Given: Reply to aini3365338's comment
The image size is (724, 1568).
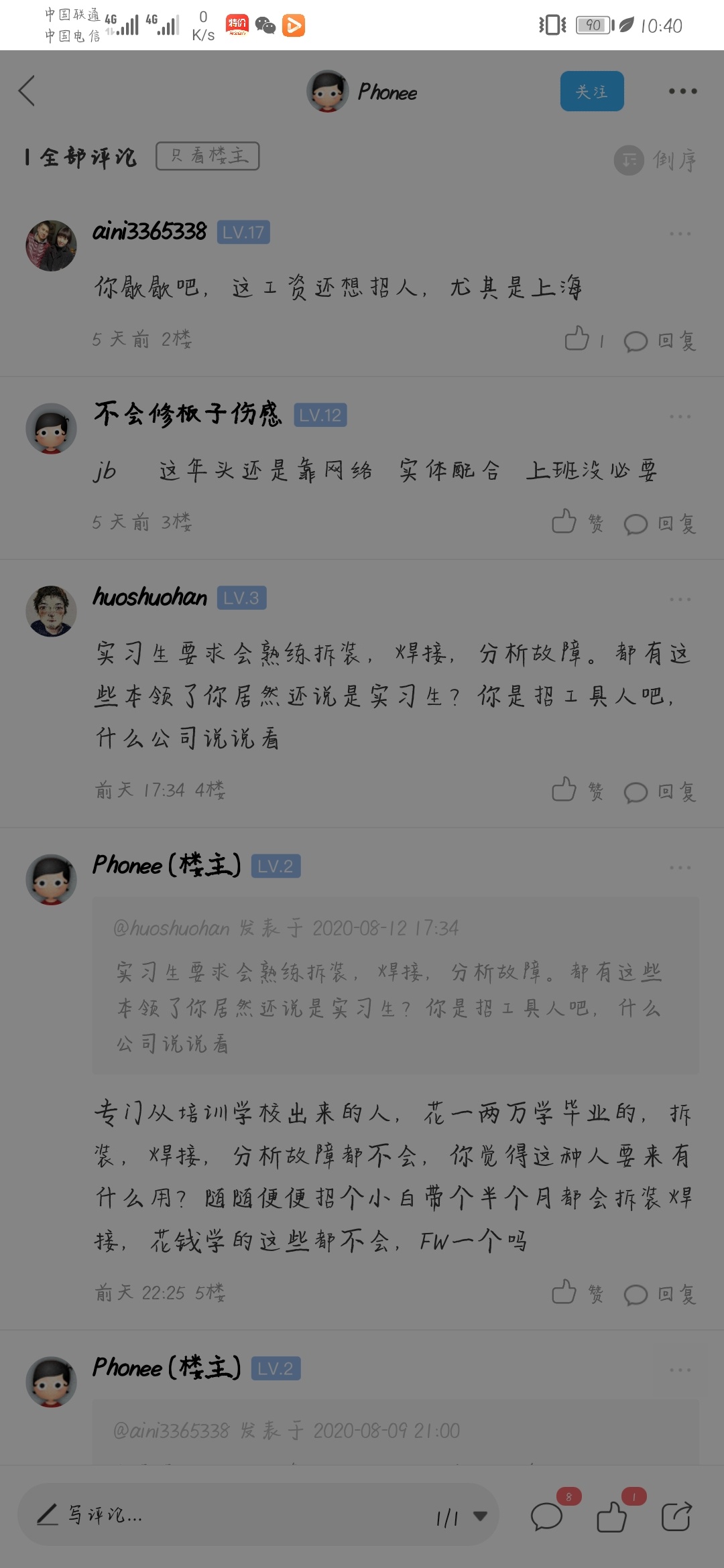Looking at the screenshot, I should [x=660, y=341].
